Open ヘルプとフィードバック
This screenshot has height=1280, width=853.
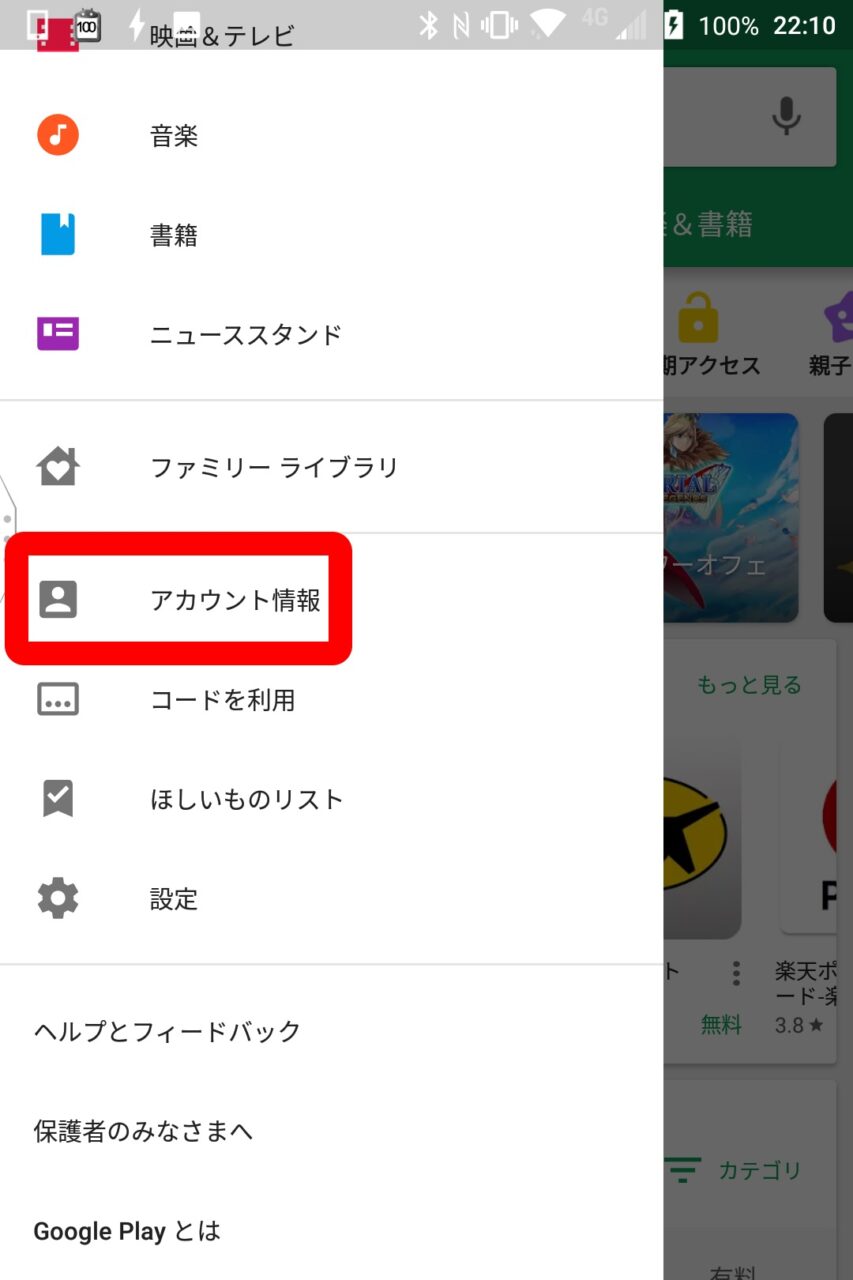(167, 1031)
